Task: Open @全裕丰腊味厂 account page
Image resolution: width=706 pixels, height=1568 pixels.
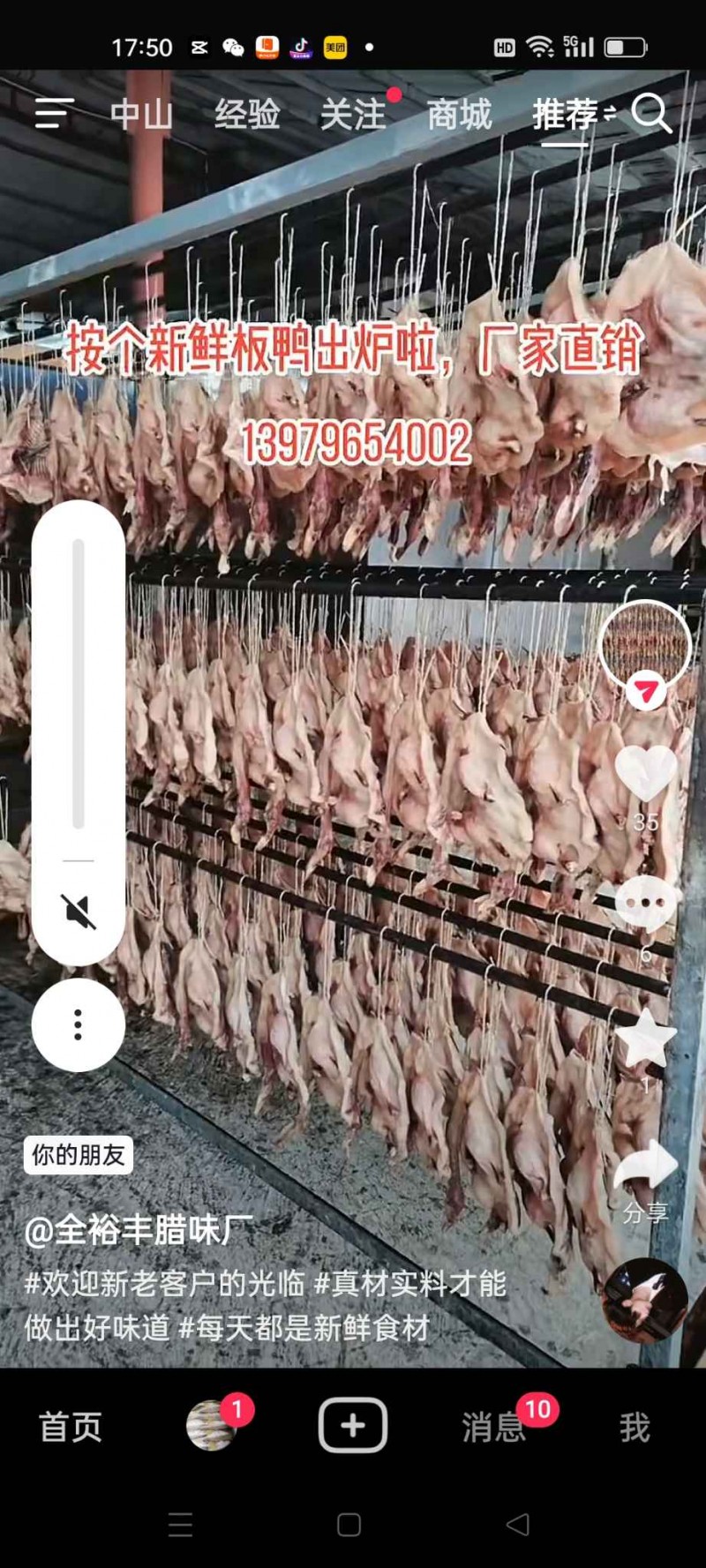Action: click(139, 1229)
